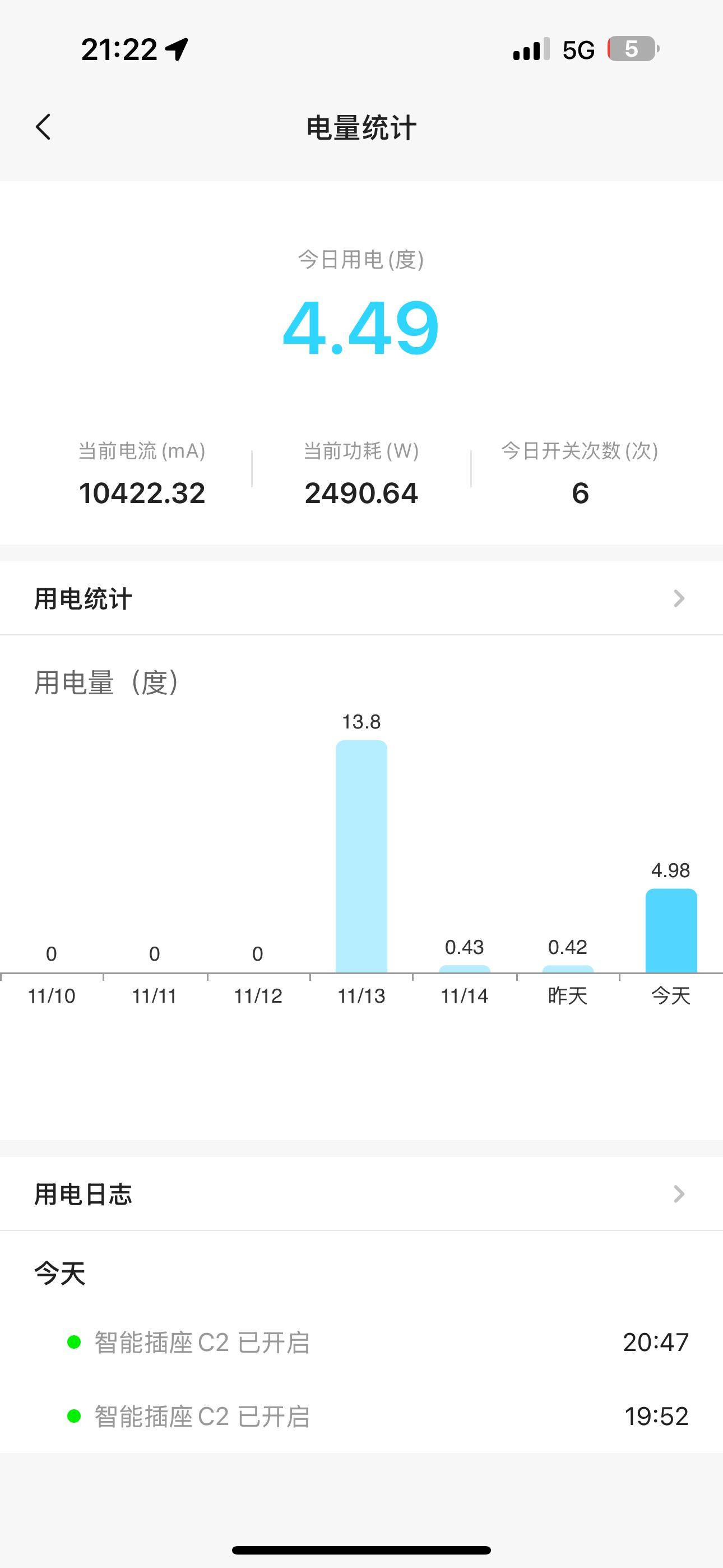This screenshot has height=1568, width=723.
Task: Go back using the top-left arrow
Action: pyautogui.click(x=43, y=127)
